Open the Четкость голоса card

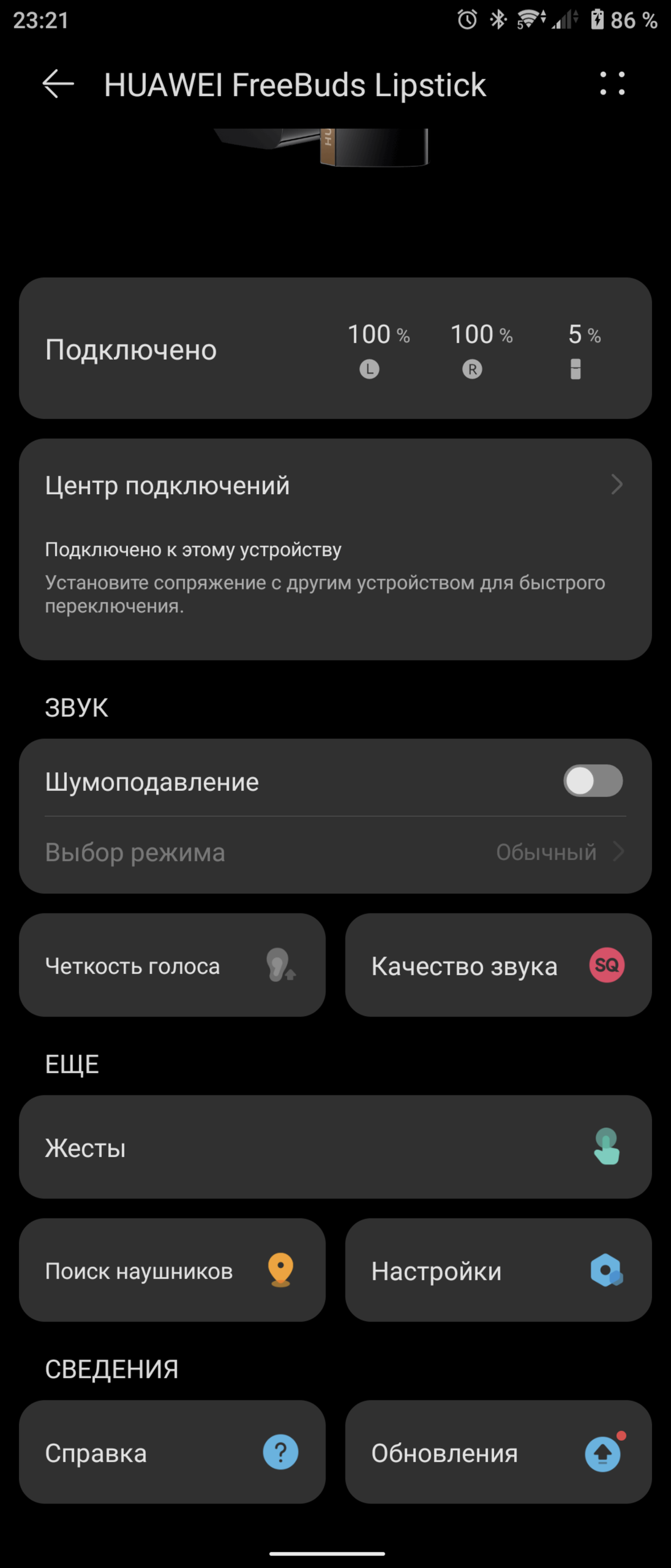(172, 965)
